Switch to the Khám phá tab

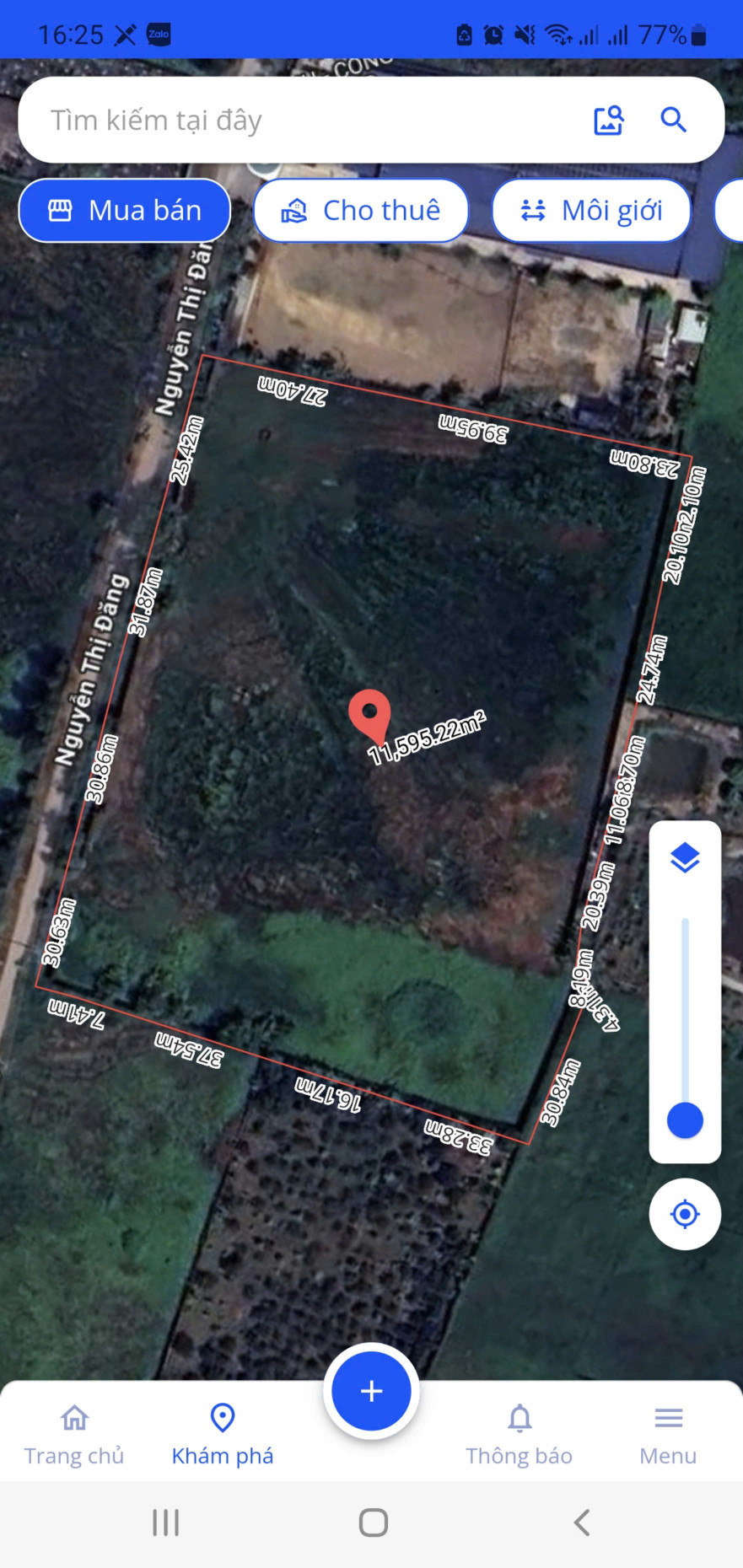coord(223,1433)
